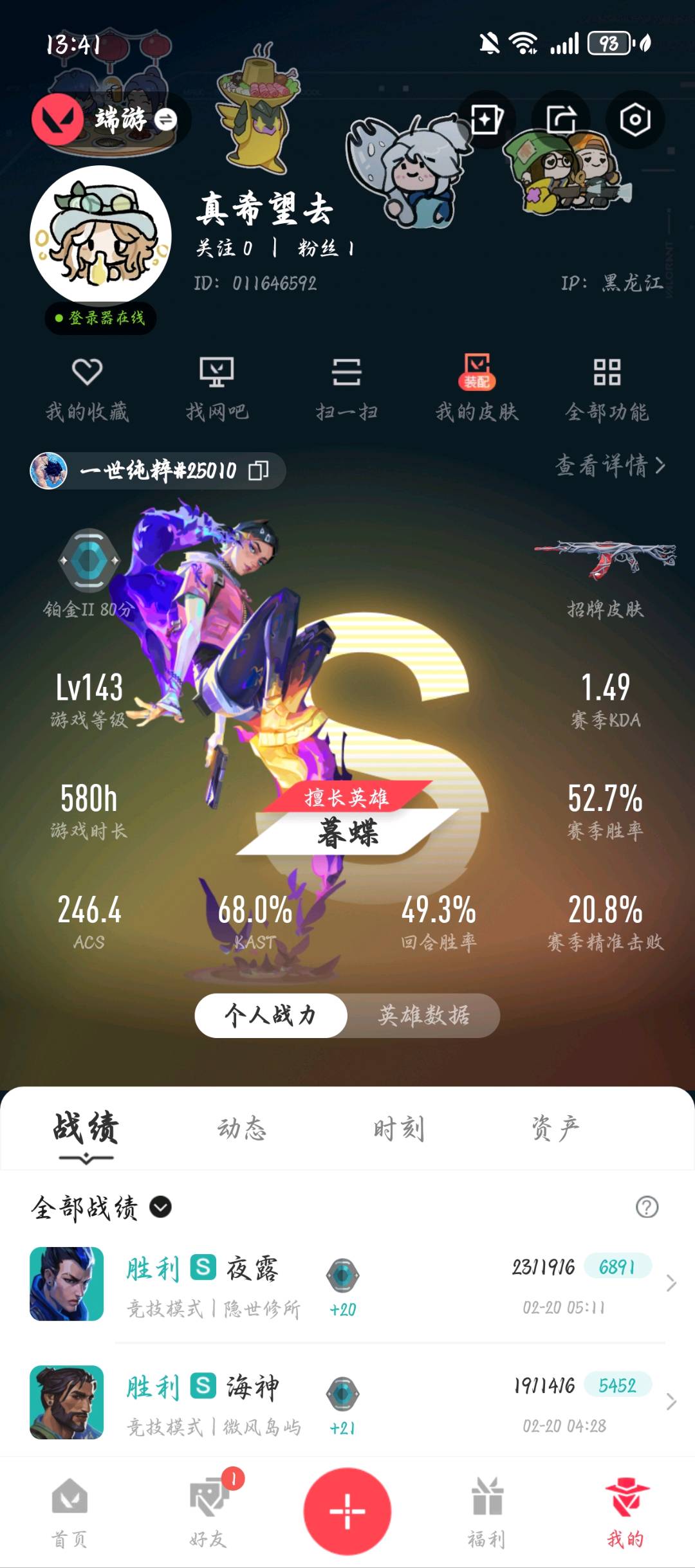Switch to 英雄数据 hero stats
Image resolution: width=695 pixels, height=1568 pixels.
423,1016
